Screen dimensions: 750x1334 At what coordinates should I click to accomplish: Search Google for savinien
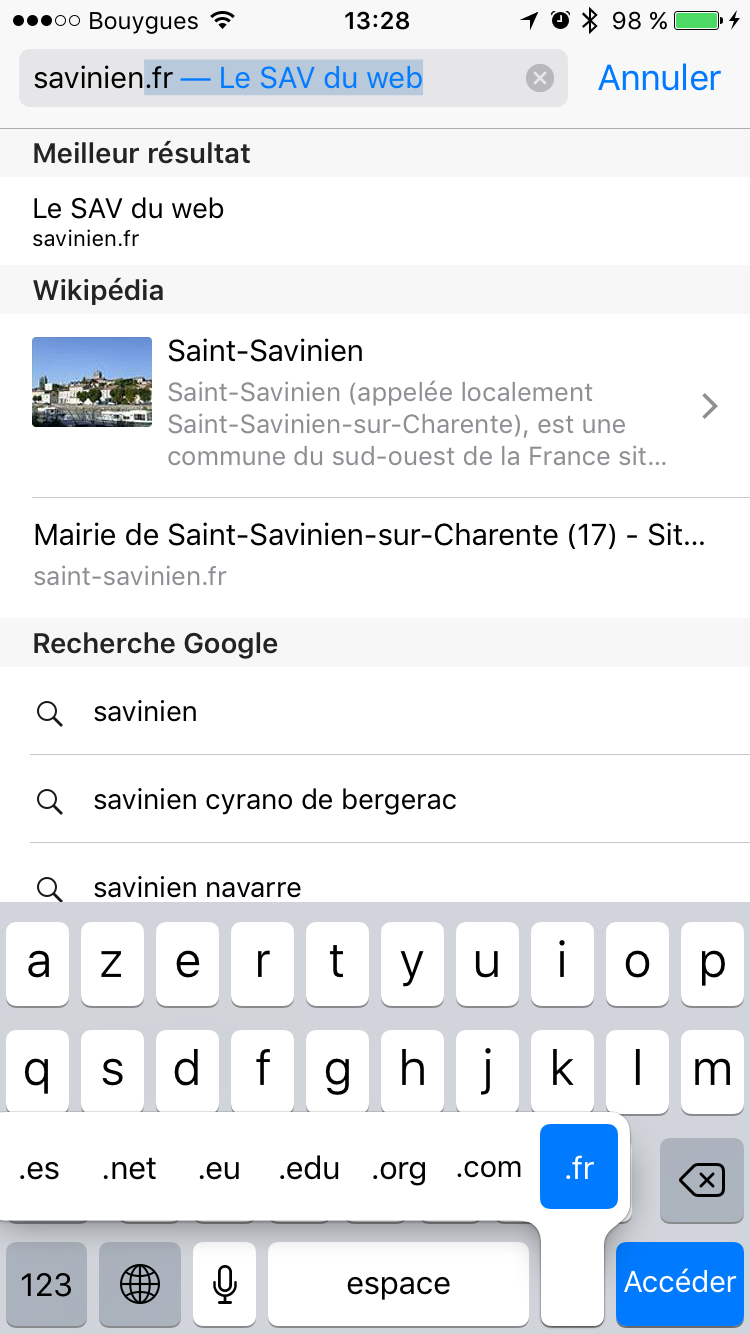tap(375, 711)
